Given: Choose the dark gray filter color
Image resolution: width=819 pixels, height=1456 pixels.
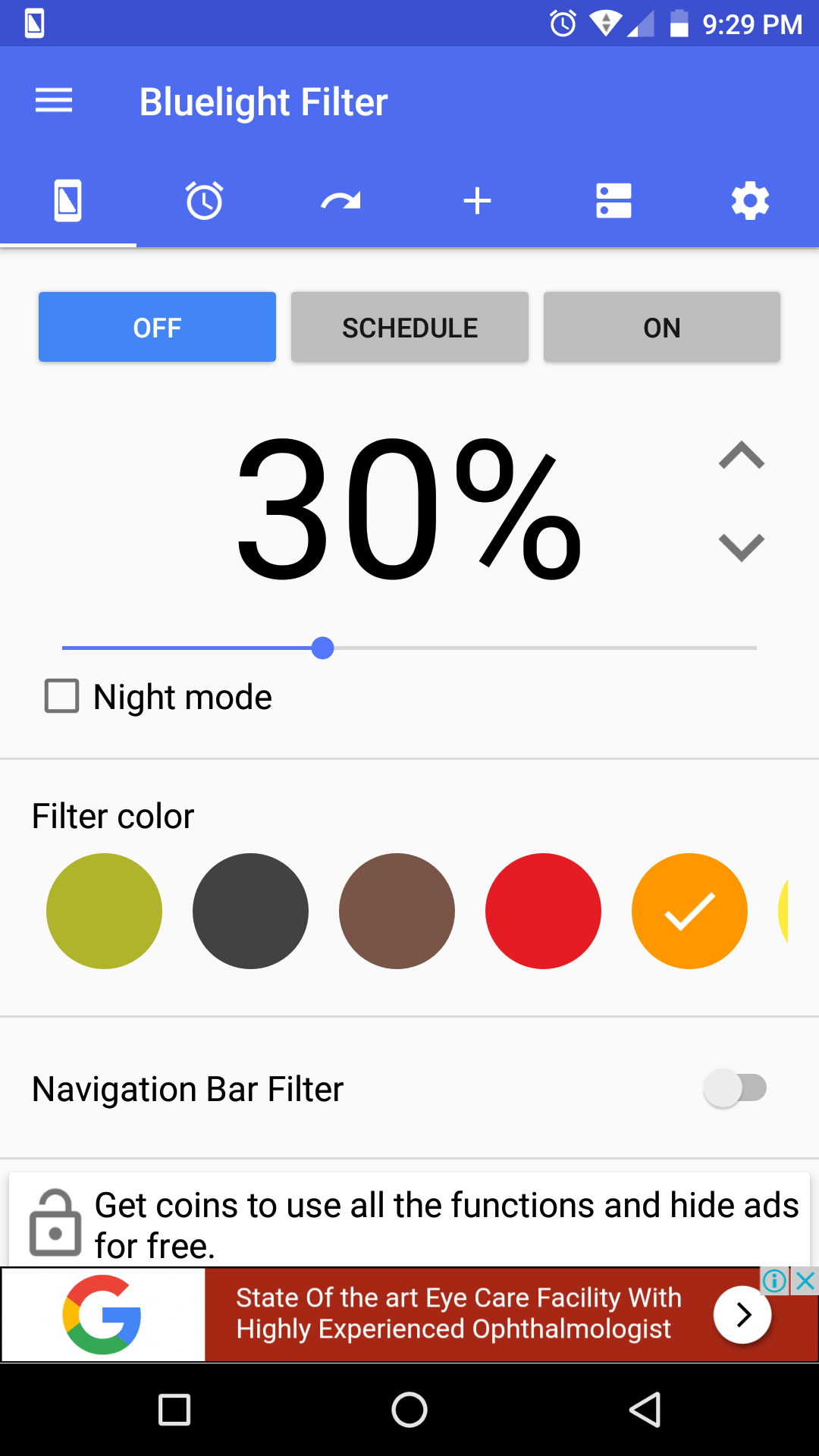Looking at the screenshot, I should 250,911.
